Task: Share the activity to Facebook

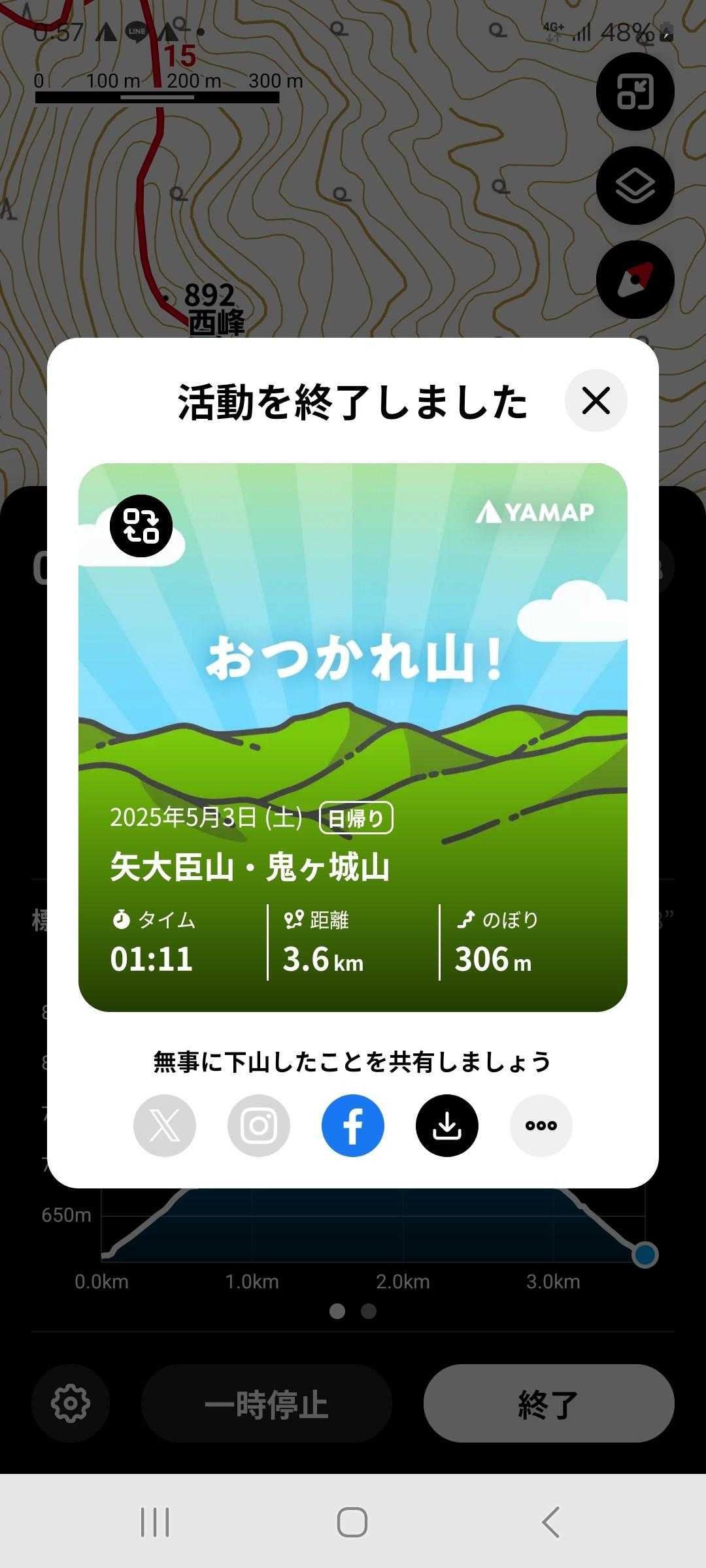Action: pos(353,1126)
